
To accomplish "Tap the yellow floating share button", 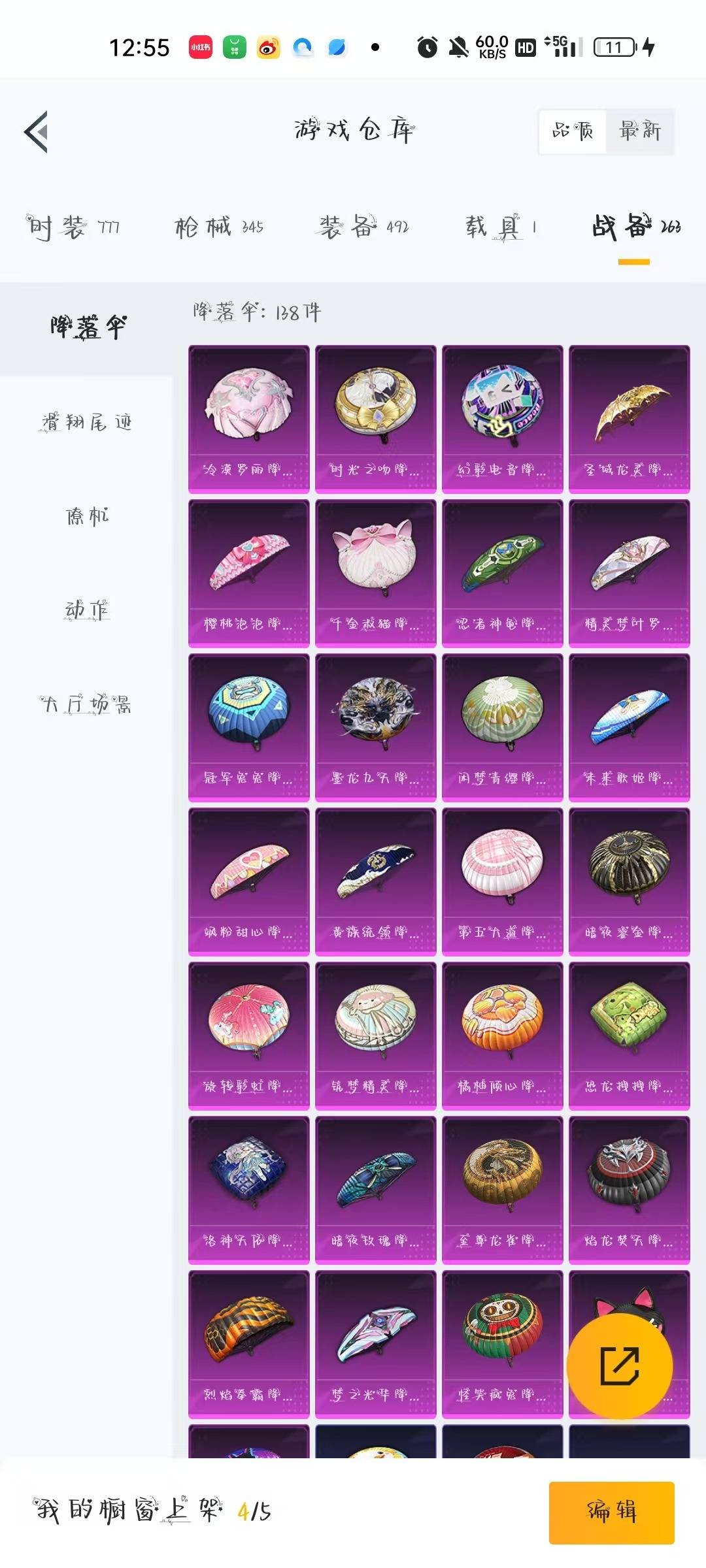I will point(620,1366).
